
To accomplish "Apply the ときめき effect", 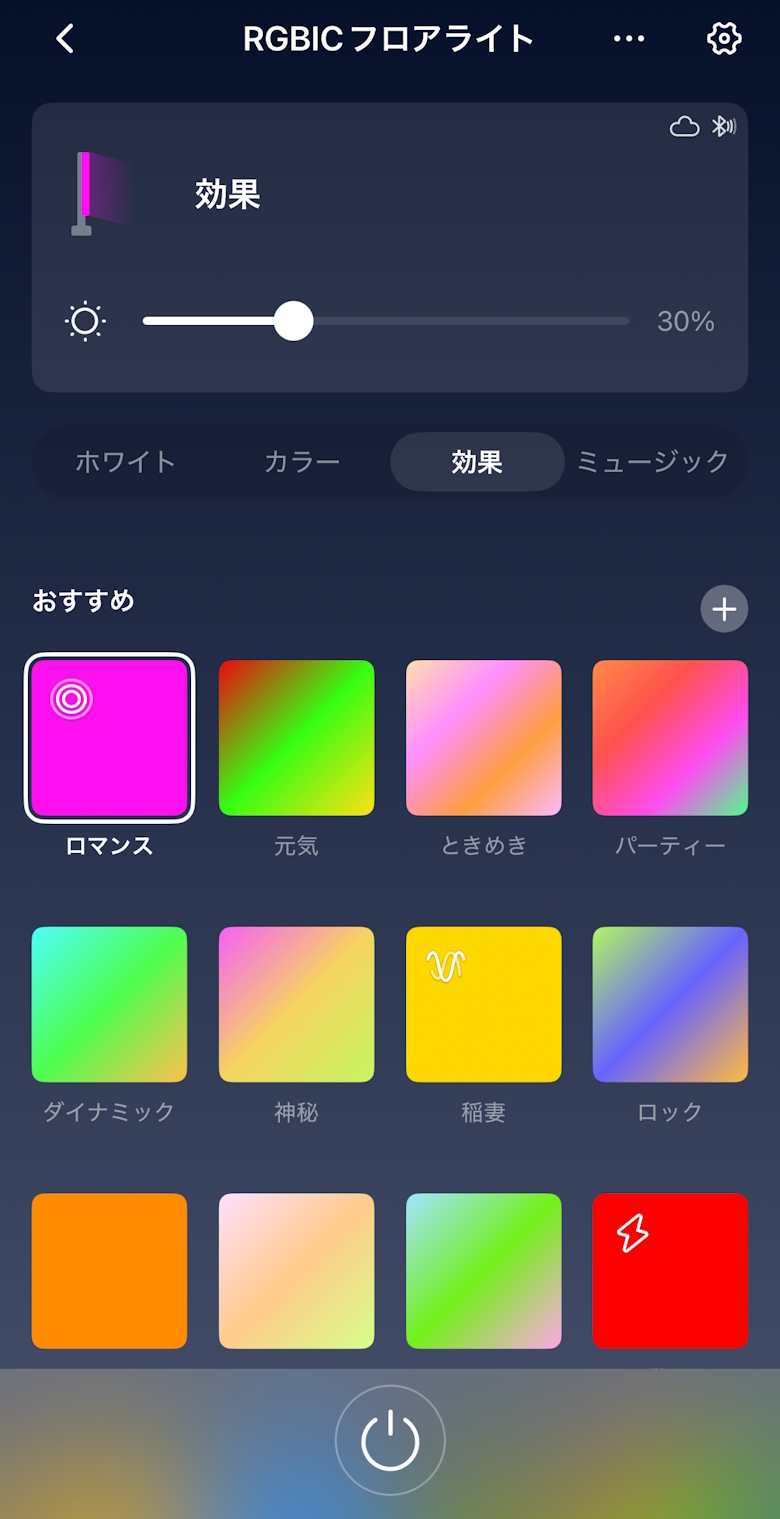I will (483, 738).
